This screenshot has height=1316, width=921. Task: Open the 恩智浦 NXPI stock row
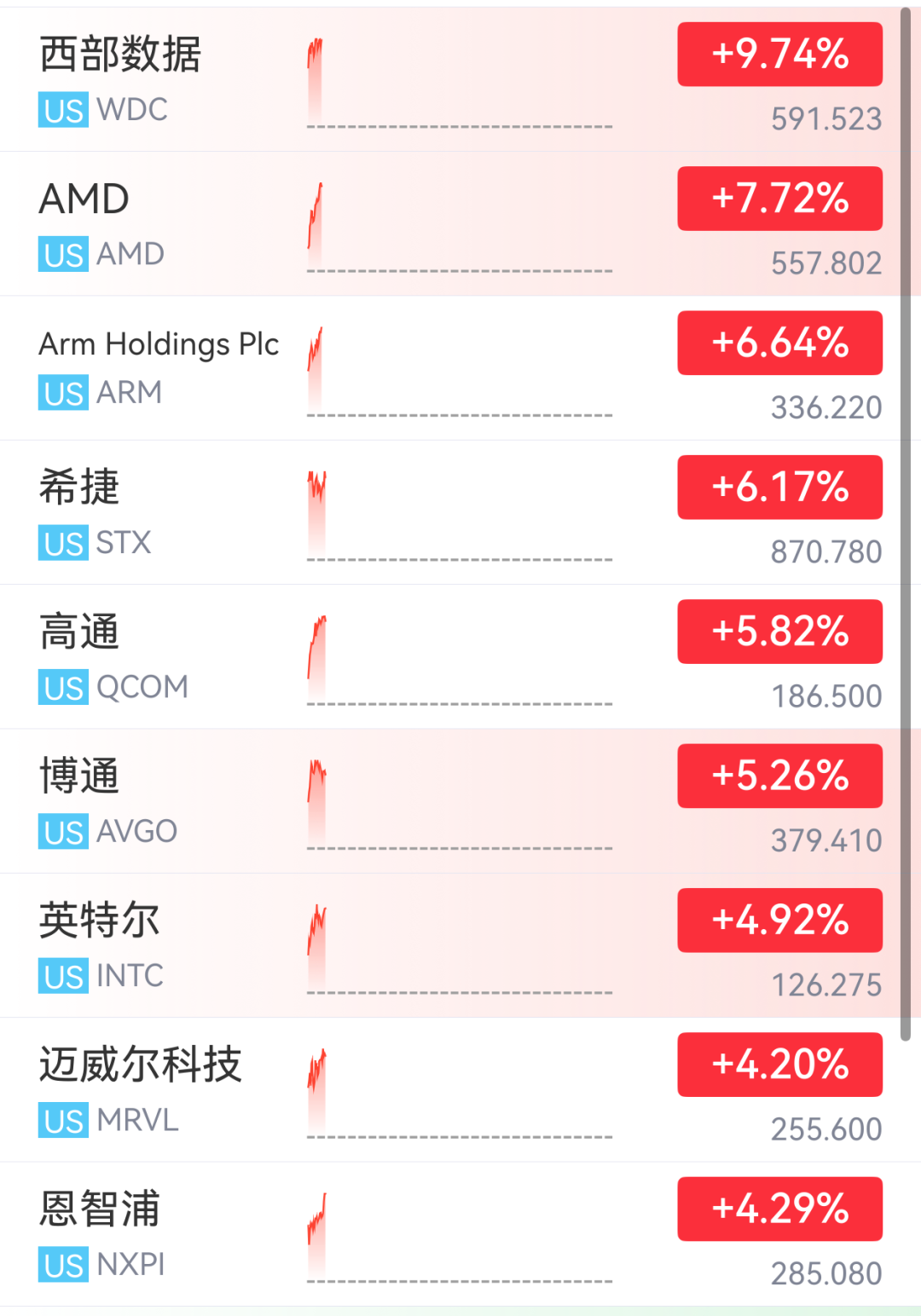coord(460,1234)
